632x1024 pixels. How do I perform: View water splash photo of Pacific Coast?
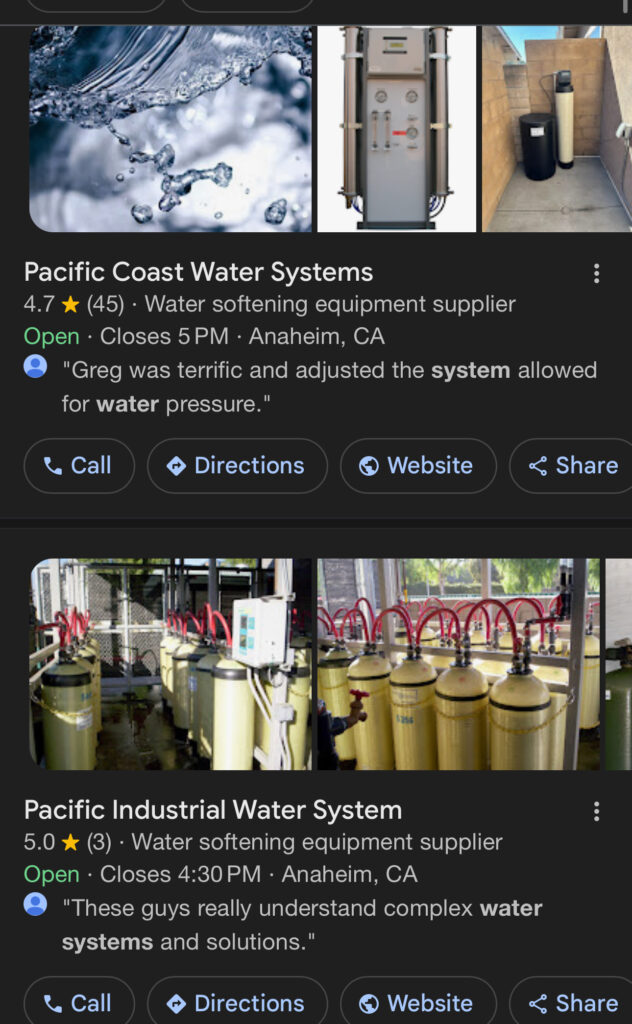170,129
